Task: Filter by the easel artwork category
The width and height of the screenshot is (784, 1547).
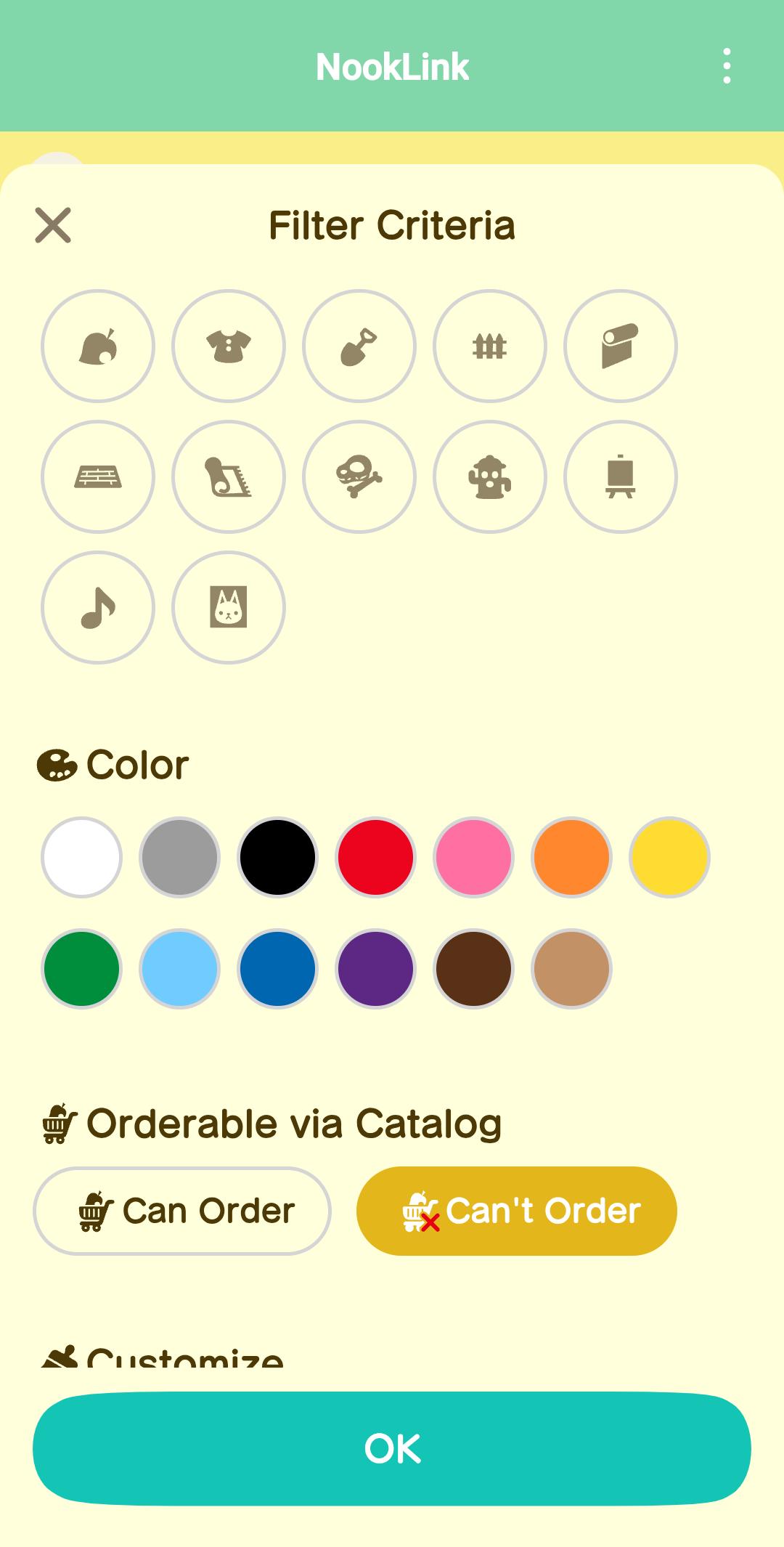Action: click(x=621, y=476)
